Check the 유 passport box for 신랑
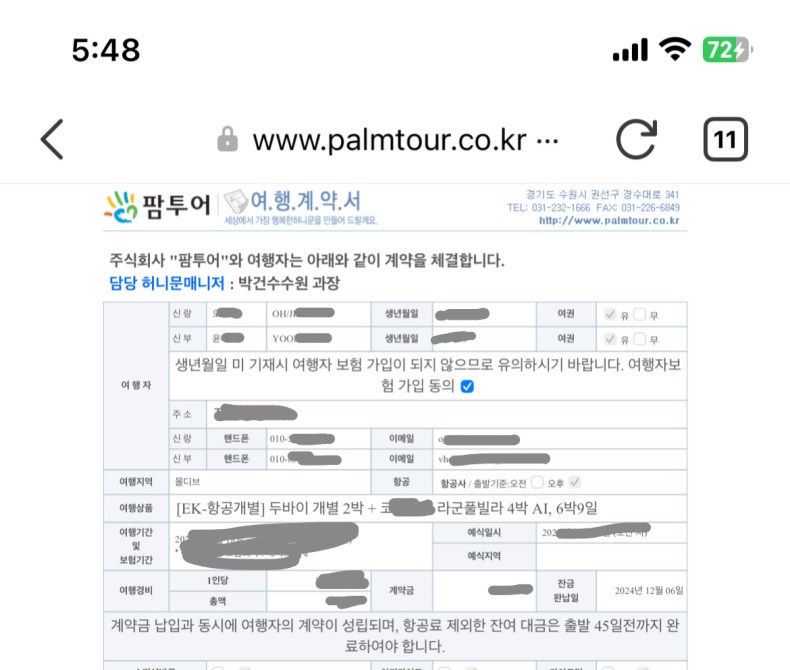Image resolution: width=790 pixels, height=670 pixels. point(610,314)
